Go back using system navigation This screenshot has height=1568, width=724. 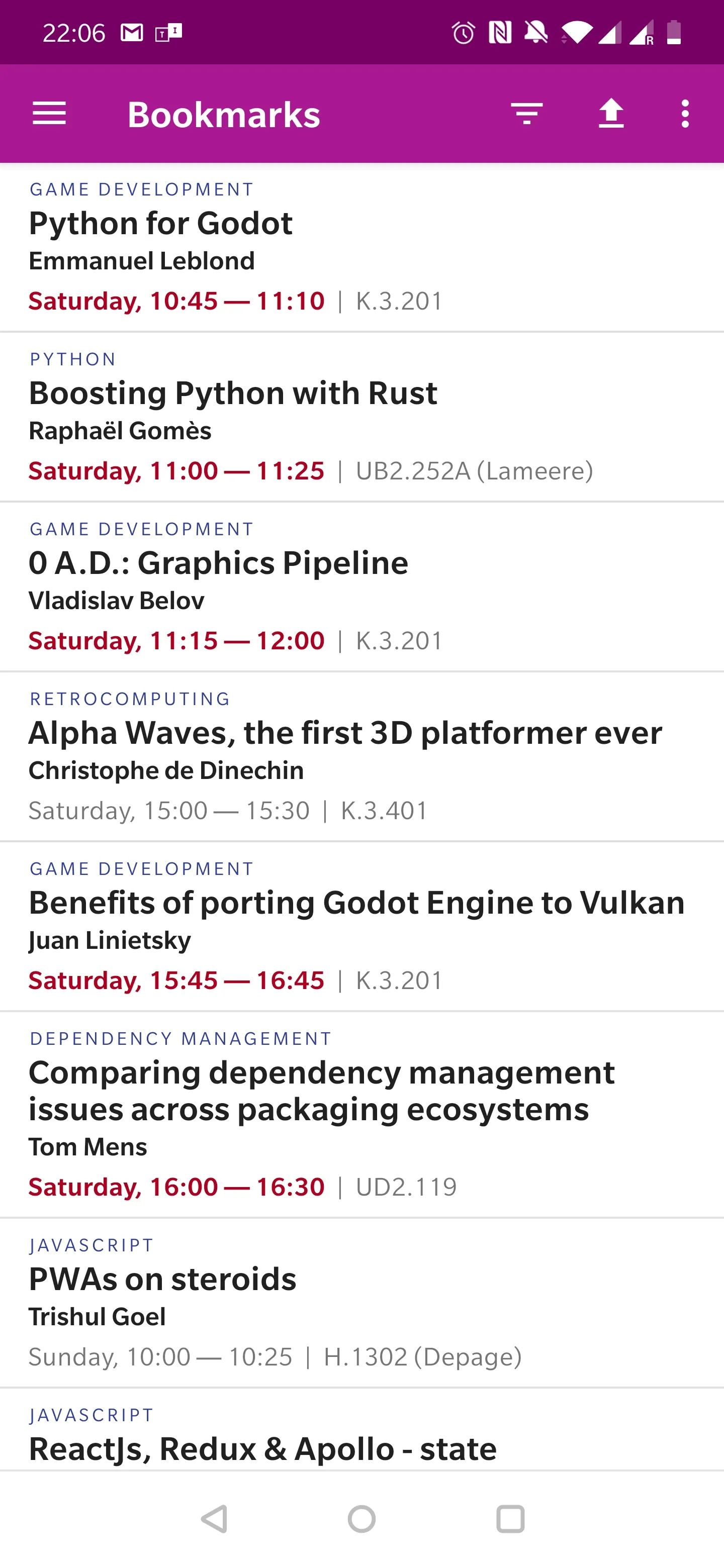(x=214, y=1519)
